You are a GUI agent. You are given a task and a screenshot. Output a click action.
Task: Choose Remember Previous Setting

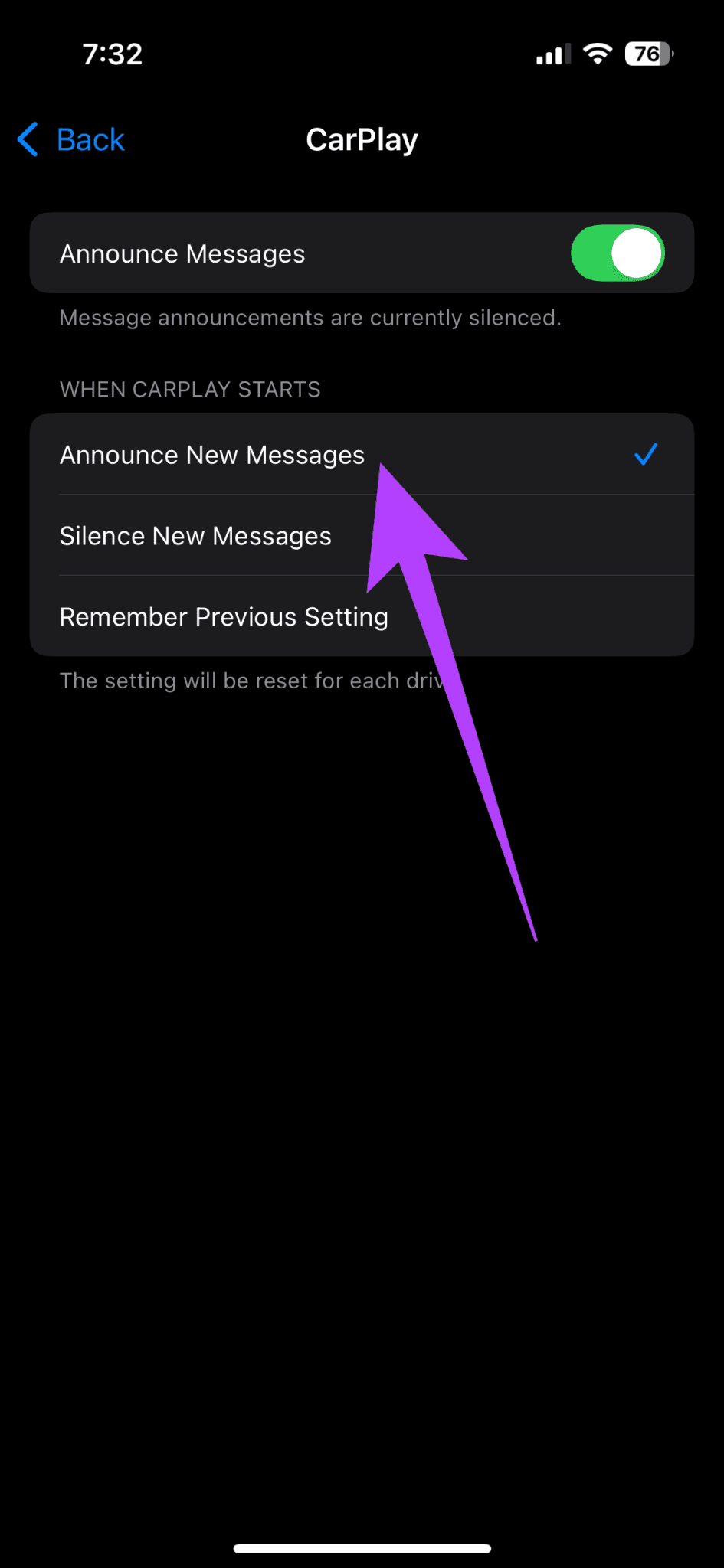tap(224, 616)
